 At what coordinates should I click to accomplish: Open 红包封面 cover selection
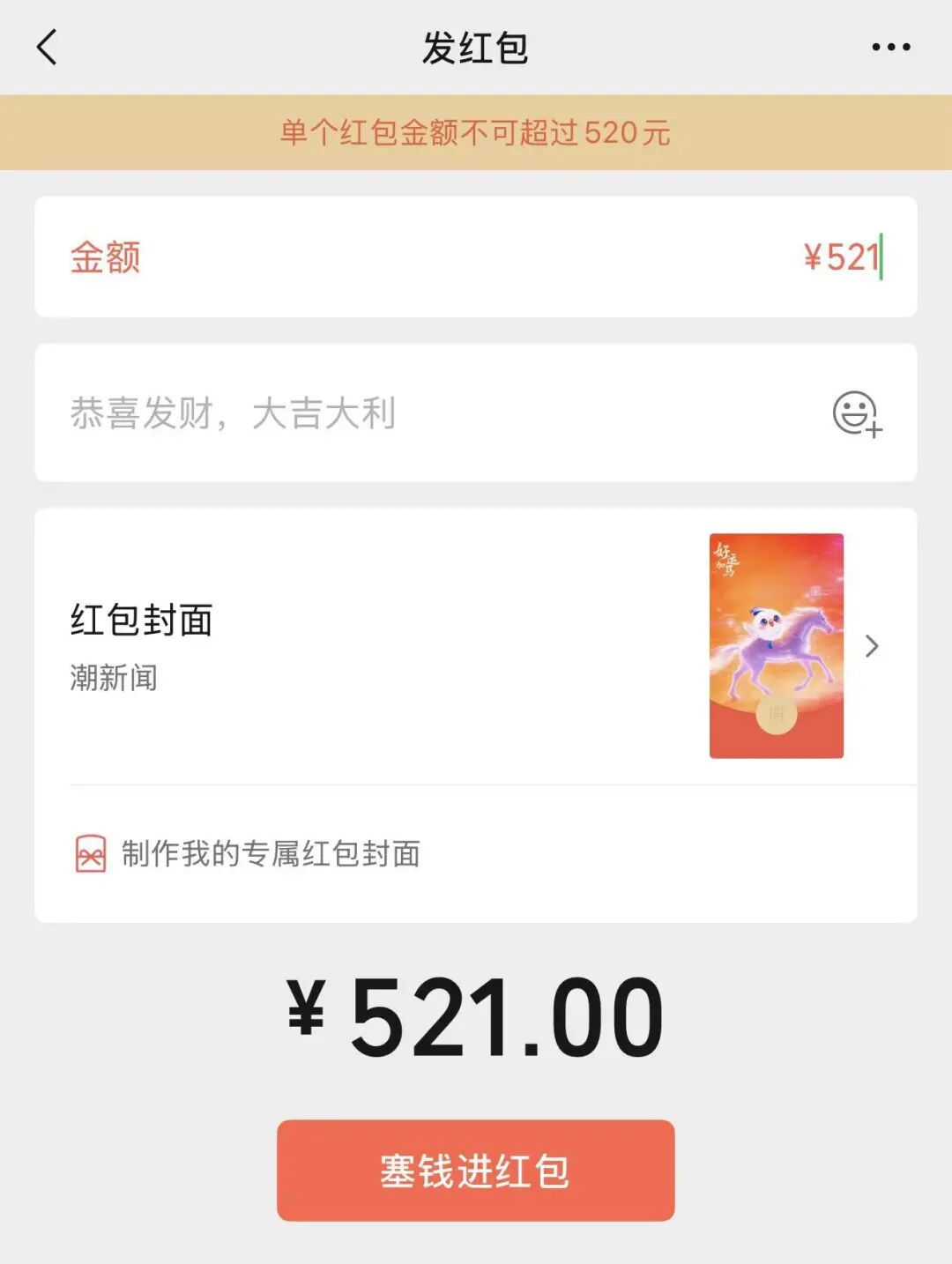point(476,646)
